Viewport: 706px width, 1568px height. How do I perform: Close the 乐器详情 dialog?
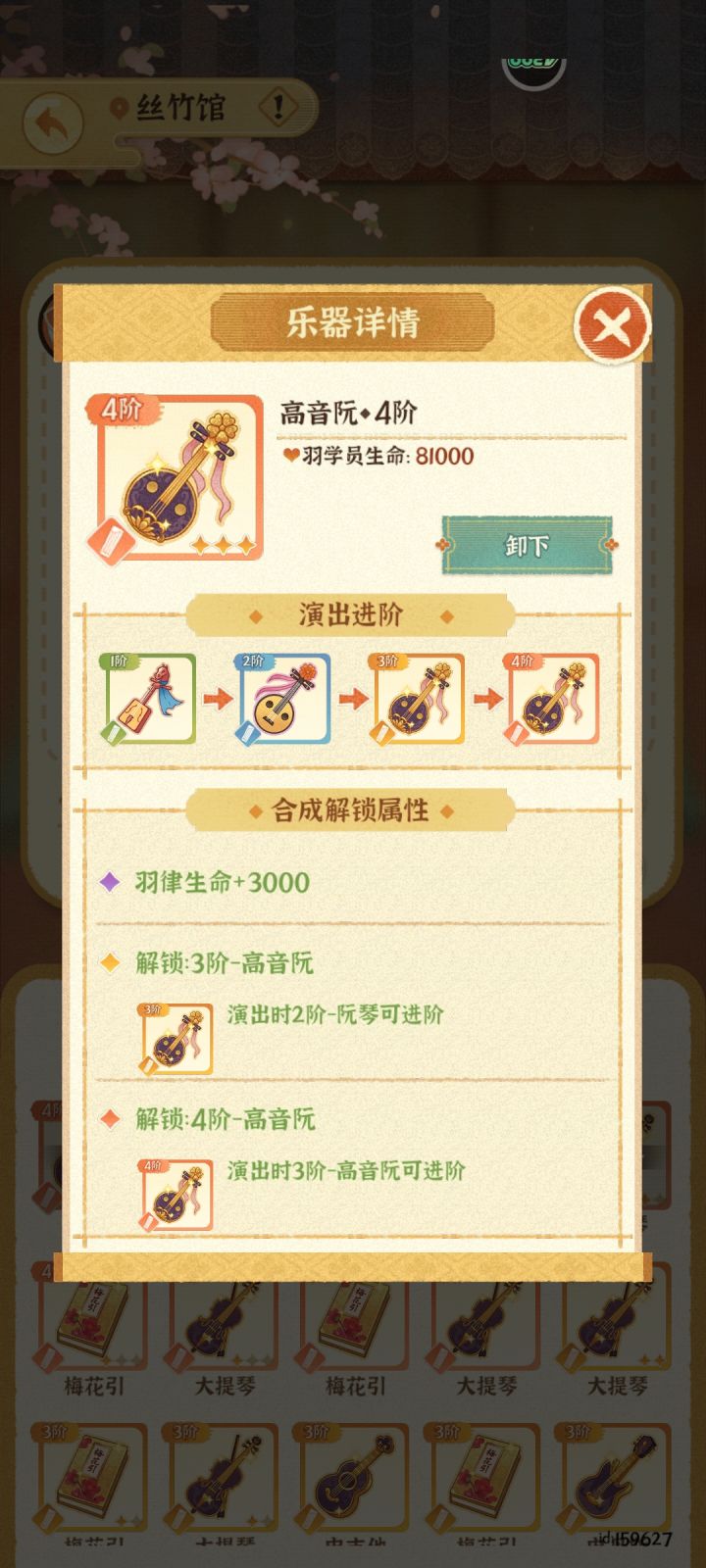[612, 326]
